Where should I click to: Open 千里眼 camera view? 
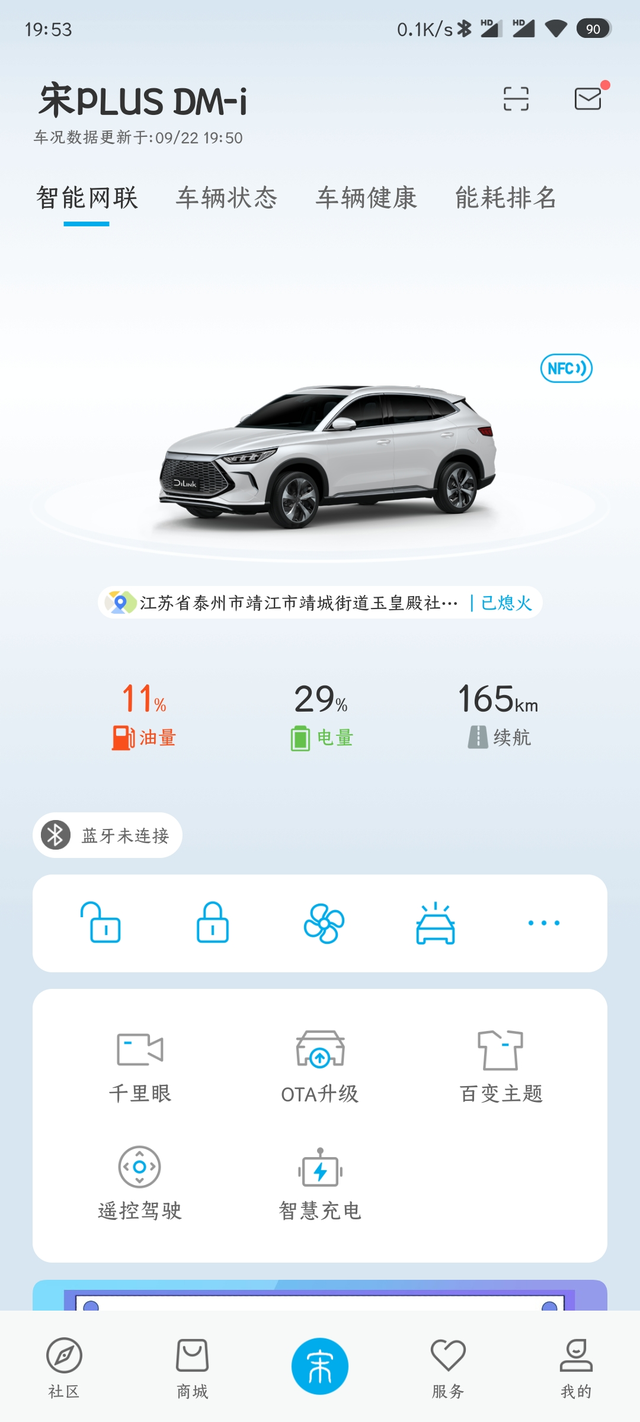140,1065
